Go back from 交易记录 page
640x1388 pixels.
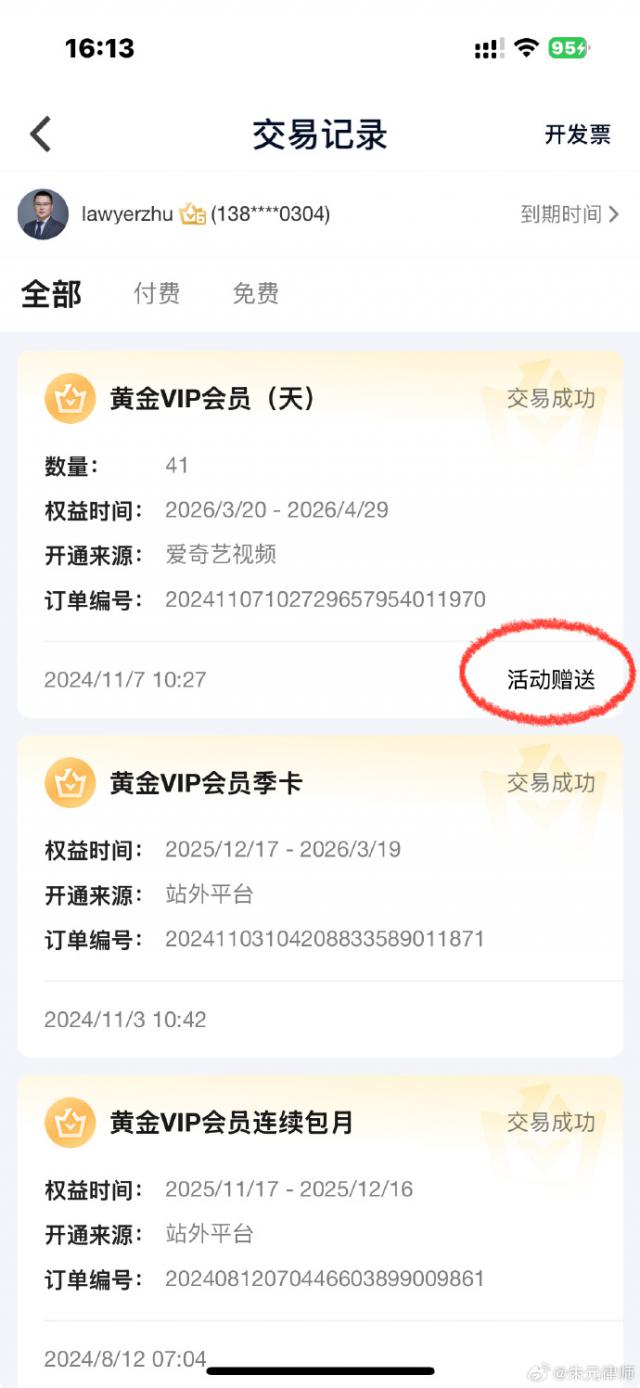[x=41, y=134]
